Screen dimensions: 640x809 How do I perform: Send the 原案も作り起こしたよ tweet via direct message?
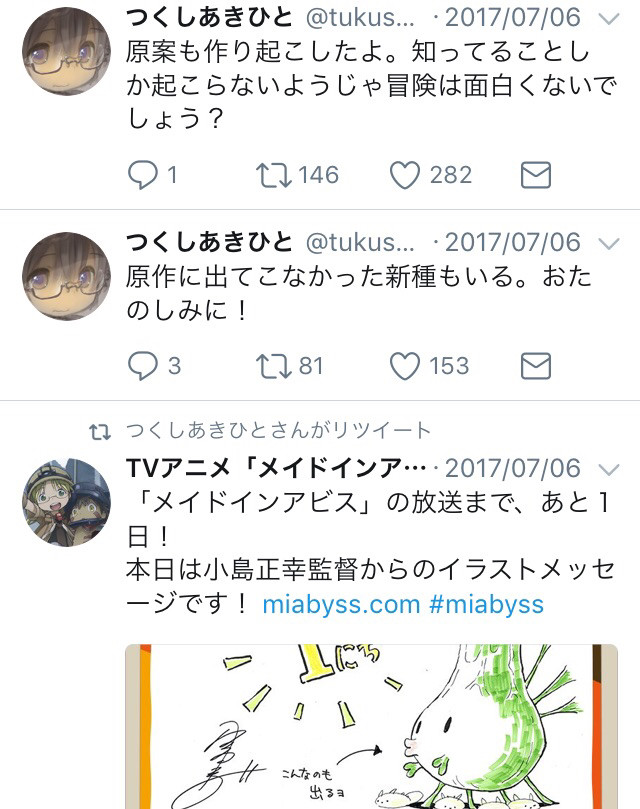[x=536, y=176]
